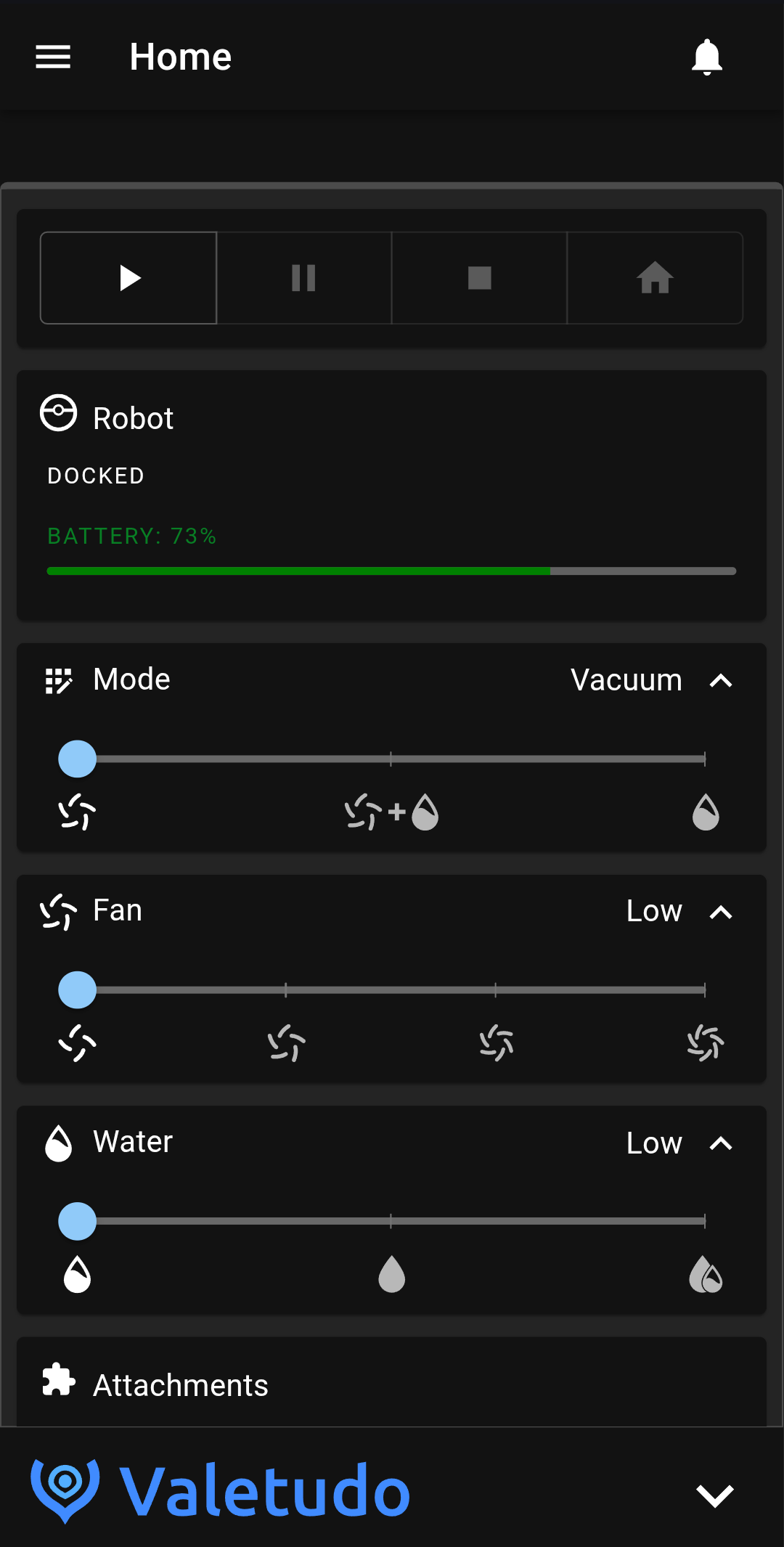Tap the pause cleaning button
Image resolution: width=784 pixels, height=1547 pixels.
(303, 278)
